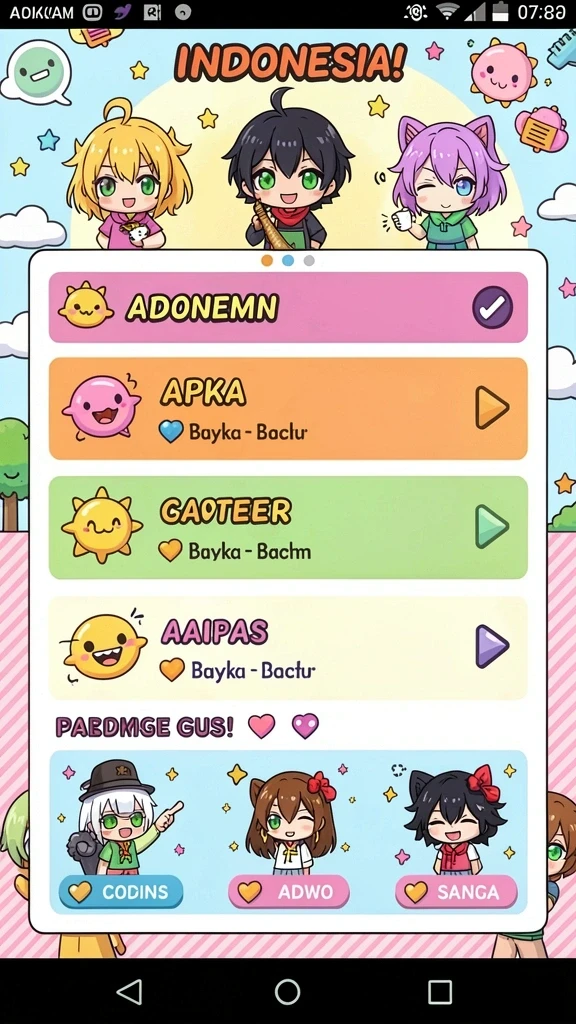This screenshot has height=1024, width=576.
Task: Open the AAIPAS card
Action: tap(288, 647)
